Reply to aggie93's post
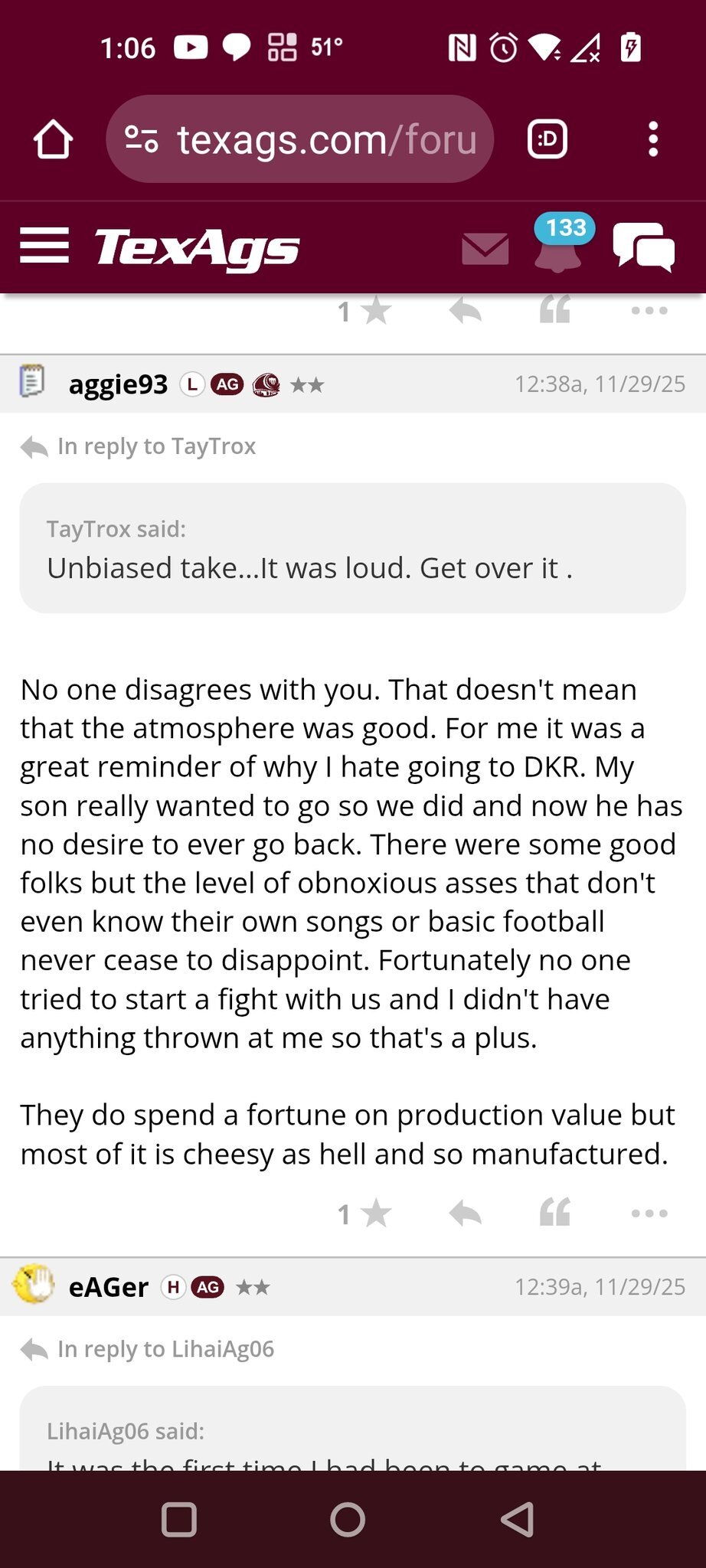The image size is (706, 1568). tap(465, 1214)
